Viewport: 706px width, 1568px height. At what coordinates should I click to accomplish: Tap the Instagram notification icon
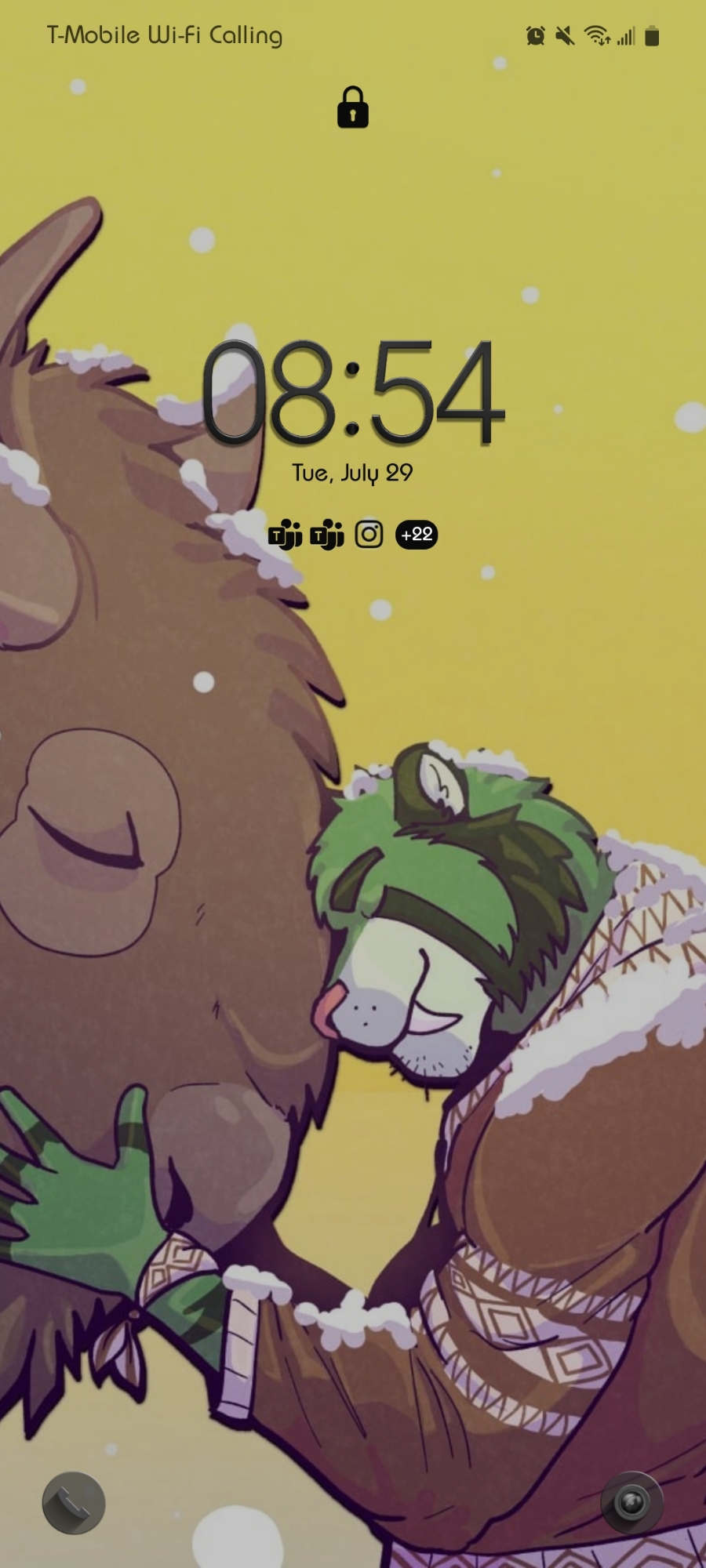click(369, 535)
